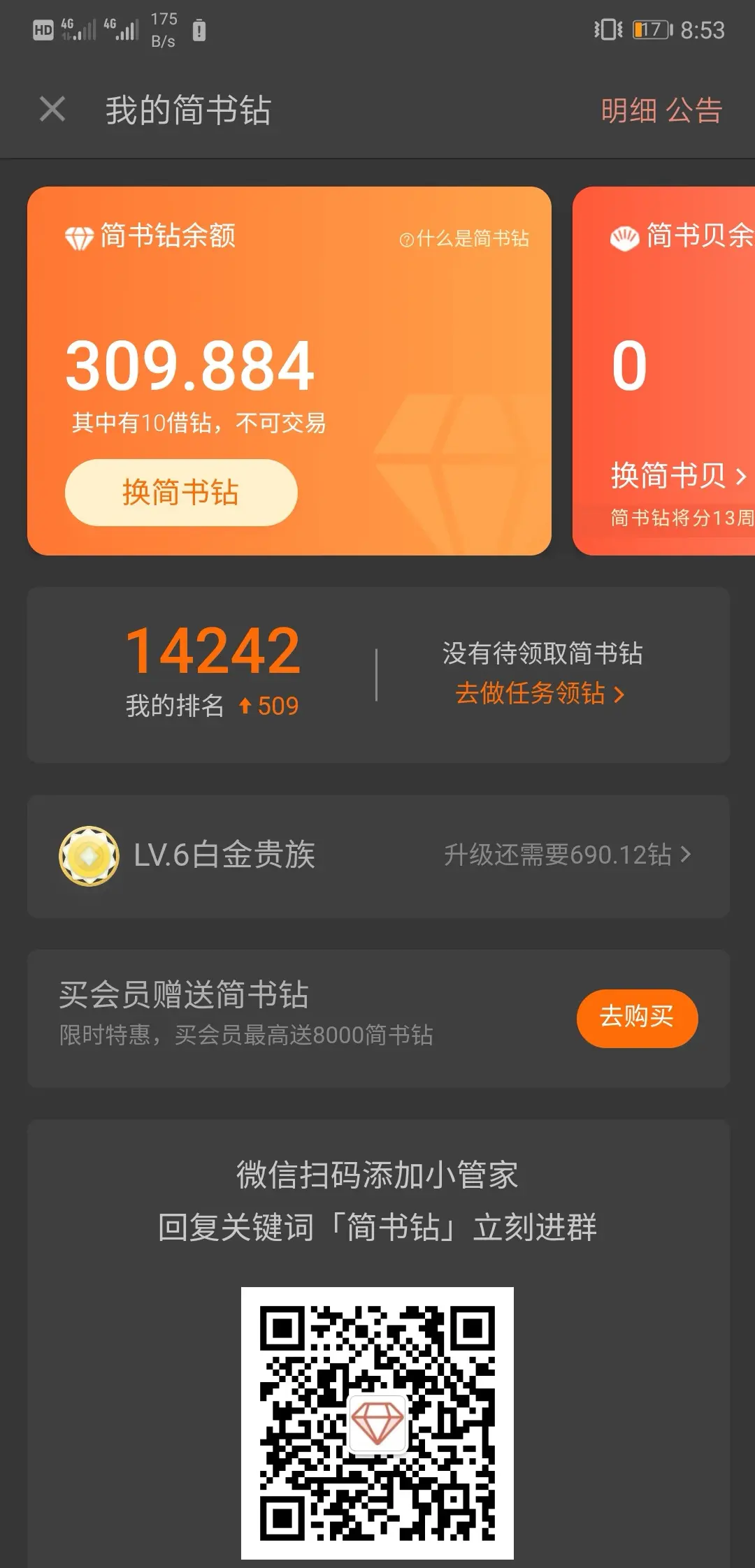Close the 我的简书钻 page
This screenshot has height=1568, width=755.
(x=52, y=110)
